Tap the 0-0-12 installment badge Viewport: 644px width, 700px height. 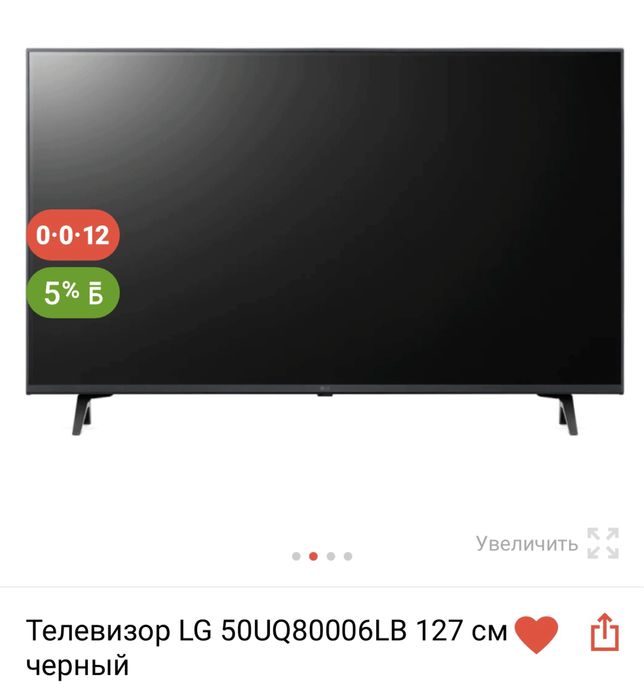72,236
